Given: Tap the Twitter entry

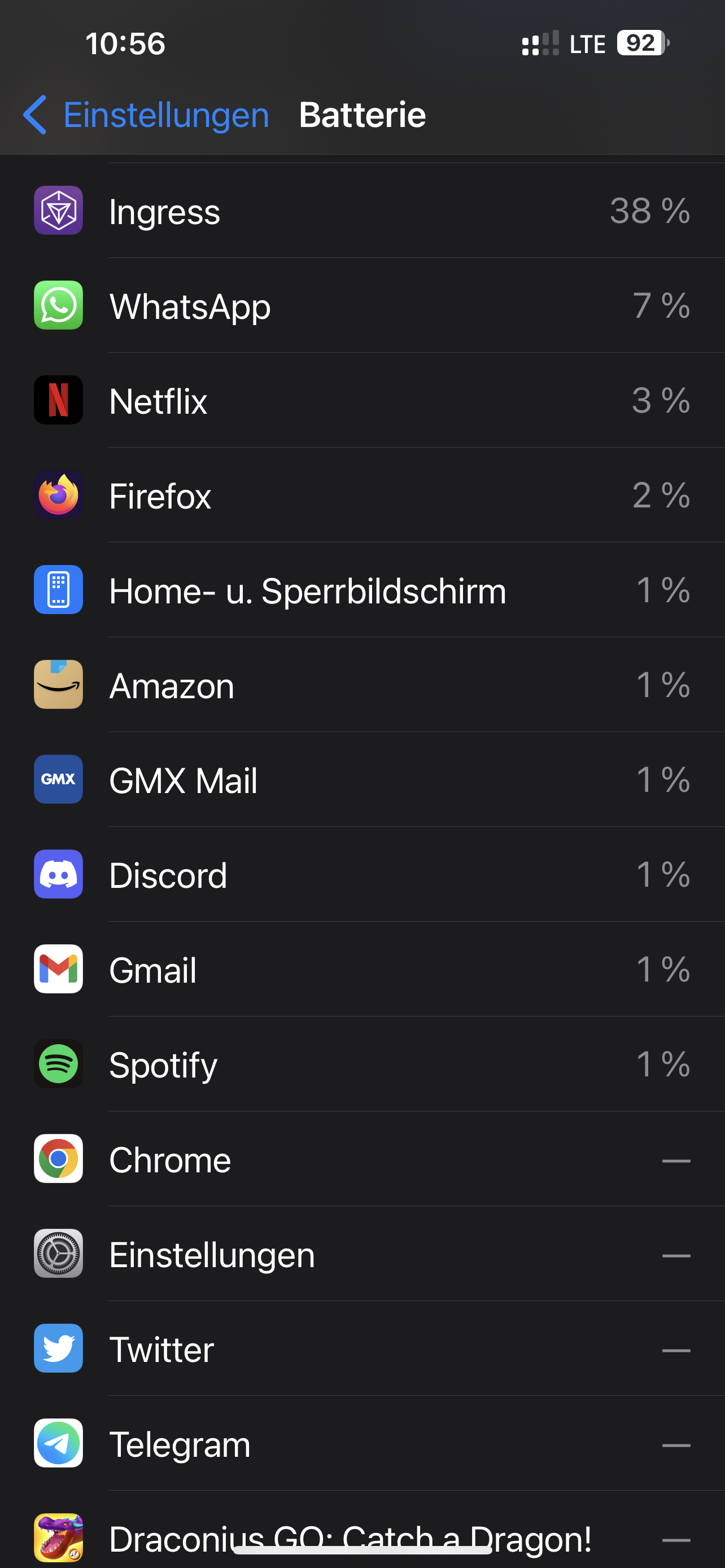Looking at the screenshot, I should (362, 1349).
